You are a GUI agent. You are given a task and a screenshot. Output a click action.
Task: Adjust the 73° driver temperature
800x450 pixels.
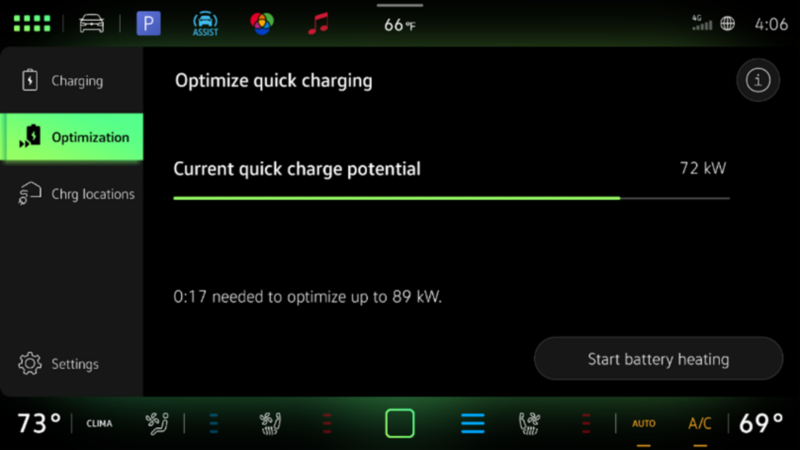38,423
